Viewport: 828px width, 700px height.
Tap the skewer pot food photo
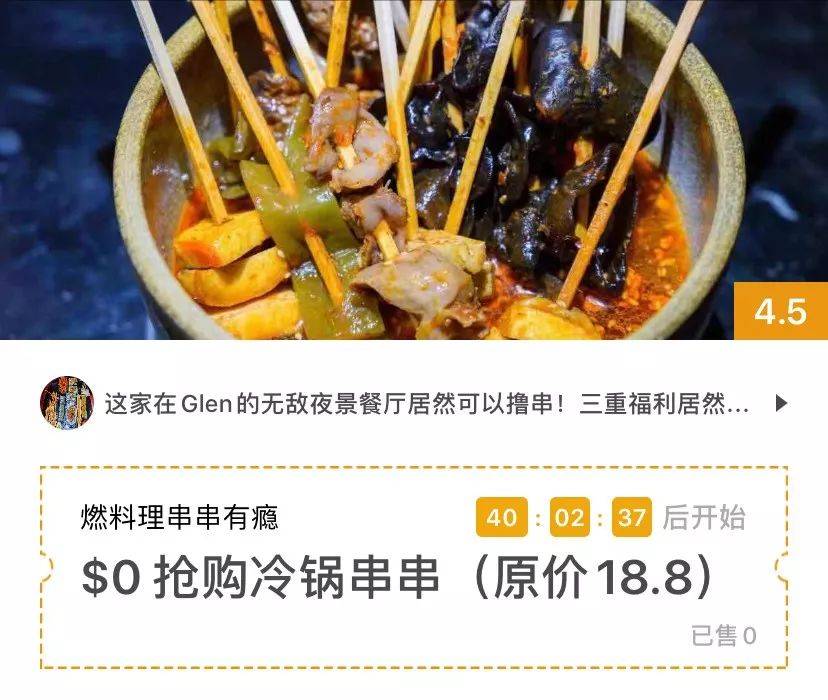(x=414, y=170)
